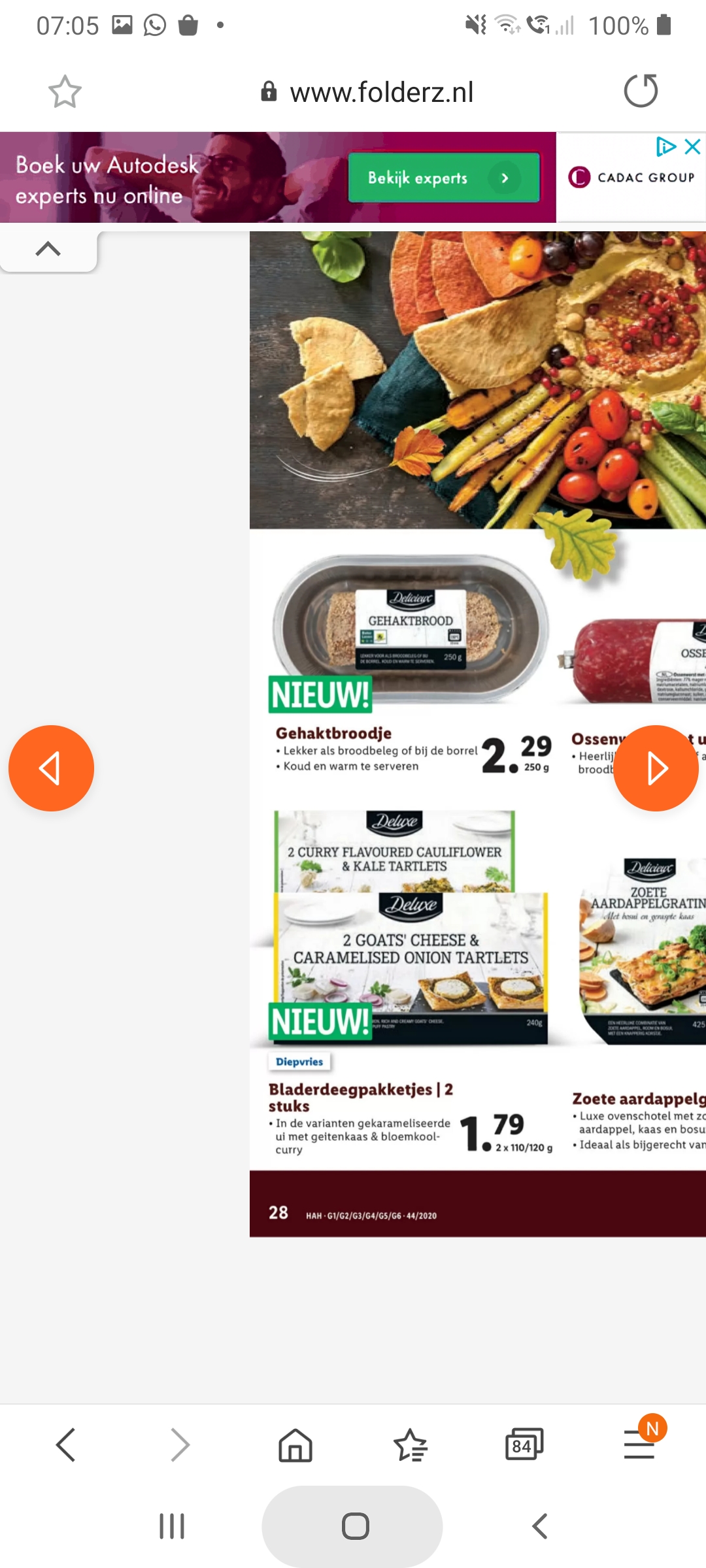Open recent apps from the system bar
706x1568 pixels.
click(172, 1526)
